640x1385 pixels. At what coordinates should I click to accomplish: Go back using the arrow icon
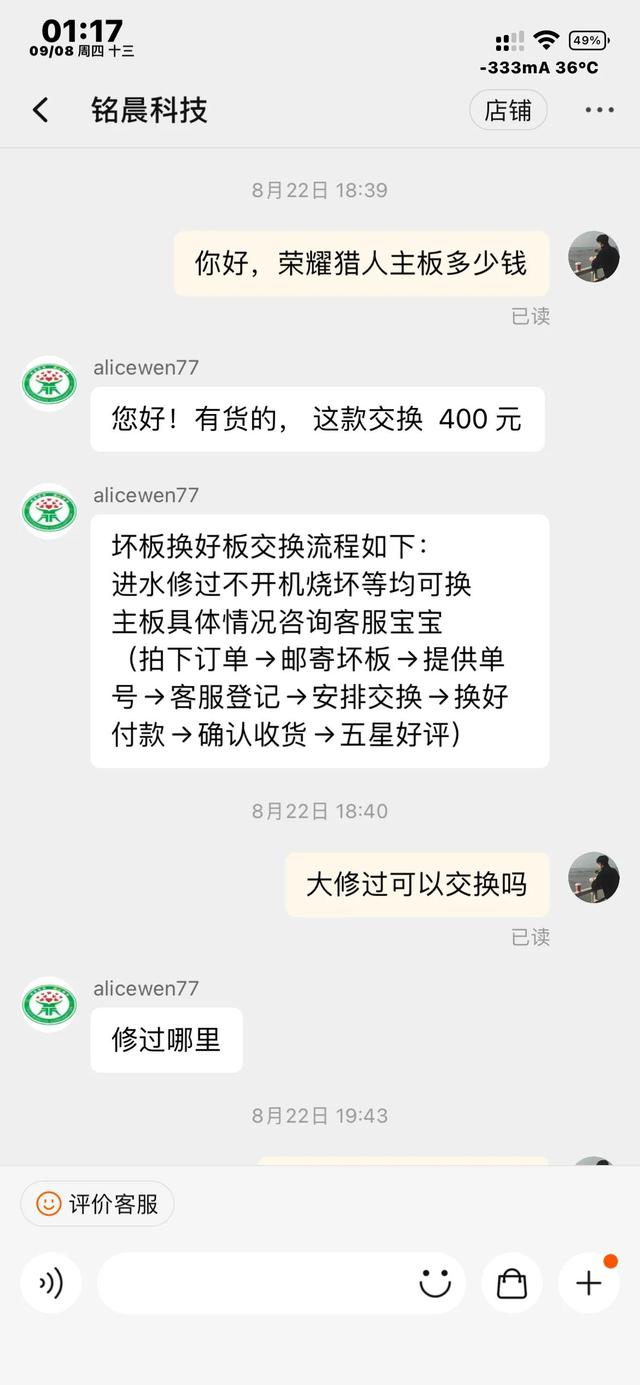[x=40, y=110]
